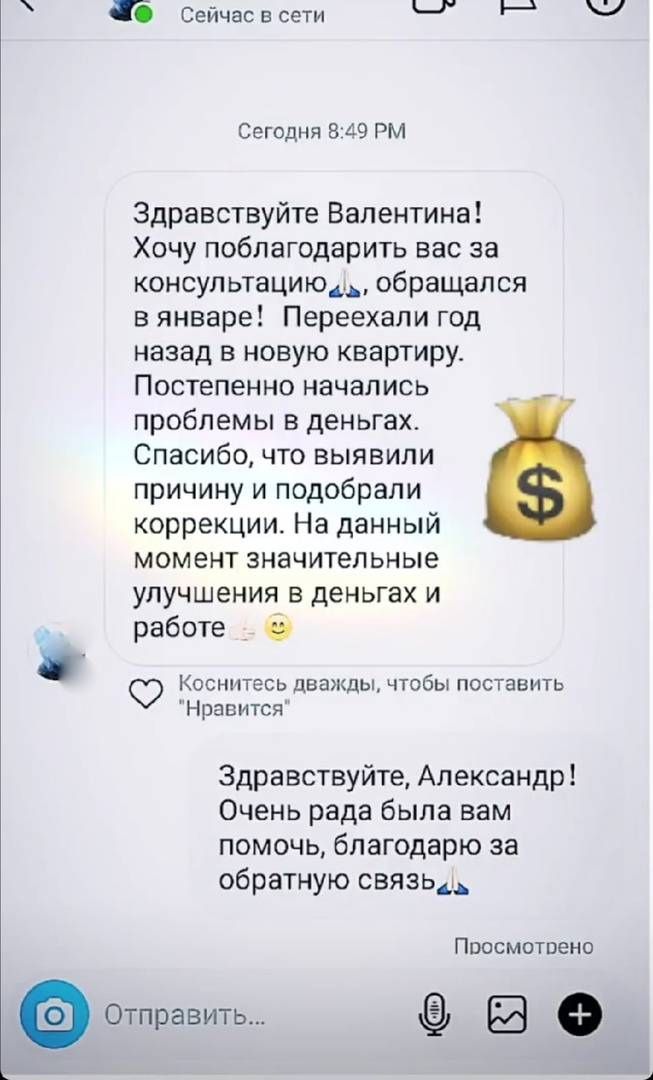Open the gallery to attach a photo
Screen dimensions: 653x1080
[x=505, y=1014]
